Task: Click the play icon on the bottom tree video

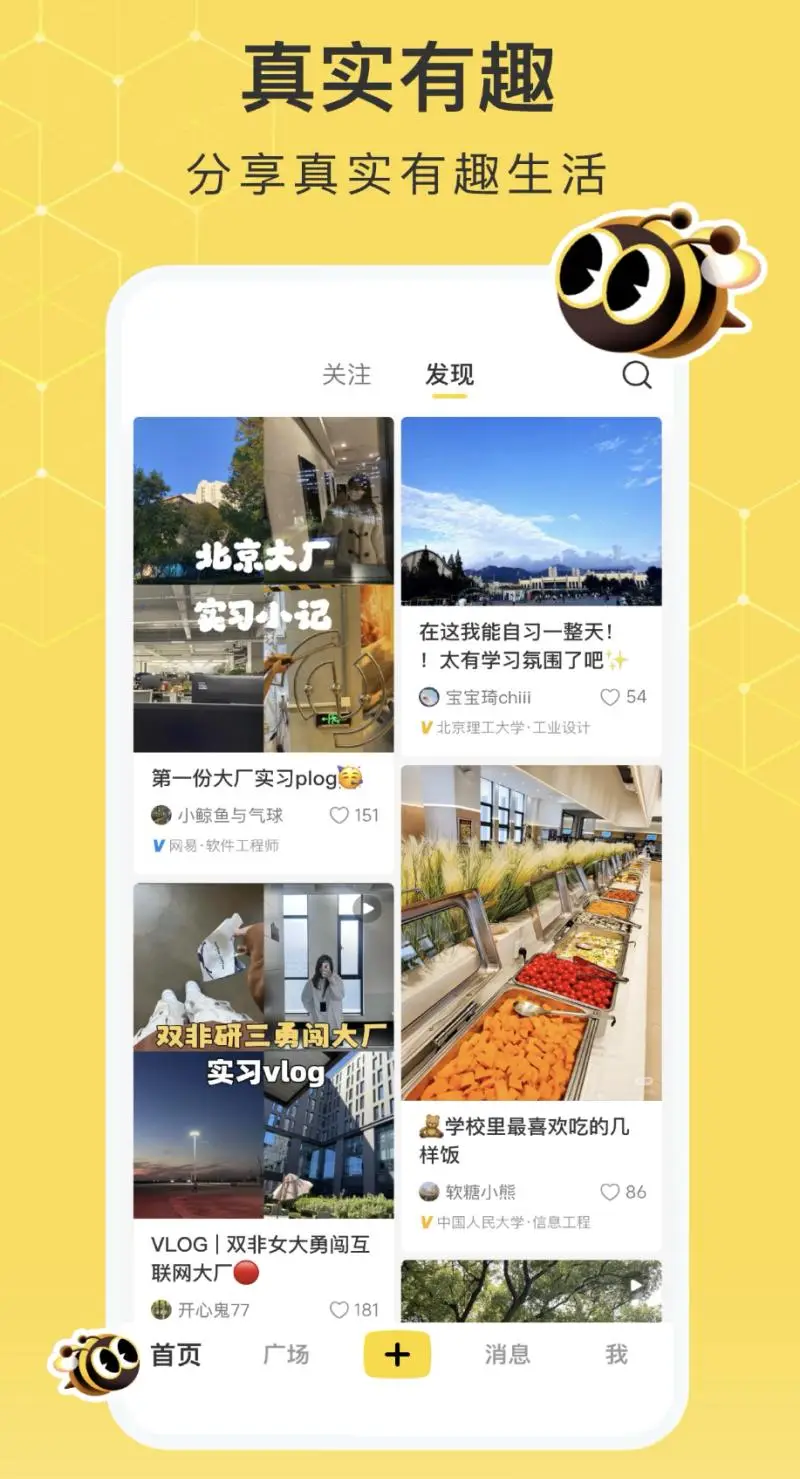Action: [x=637, y=1283]
